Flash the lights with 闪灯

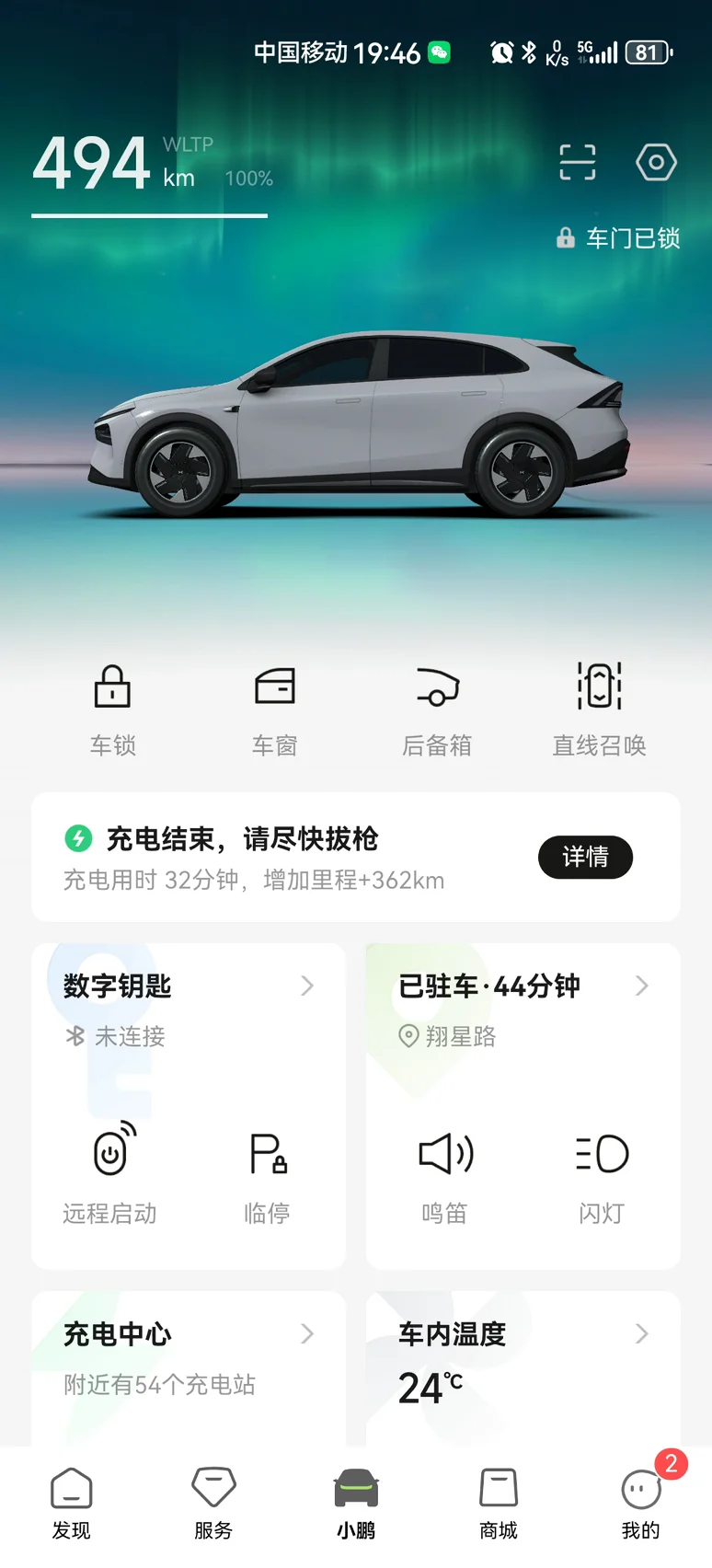(602, 1174)
